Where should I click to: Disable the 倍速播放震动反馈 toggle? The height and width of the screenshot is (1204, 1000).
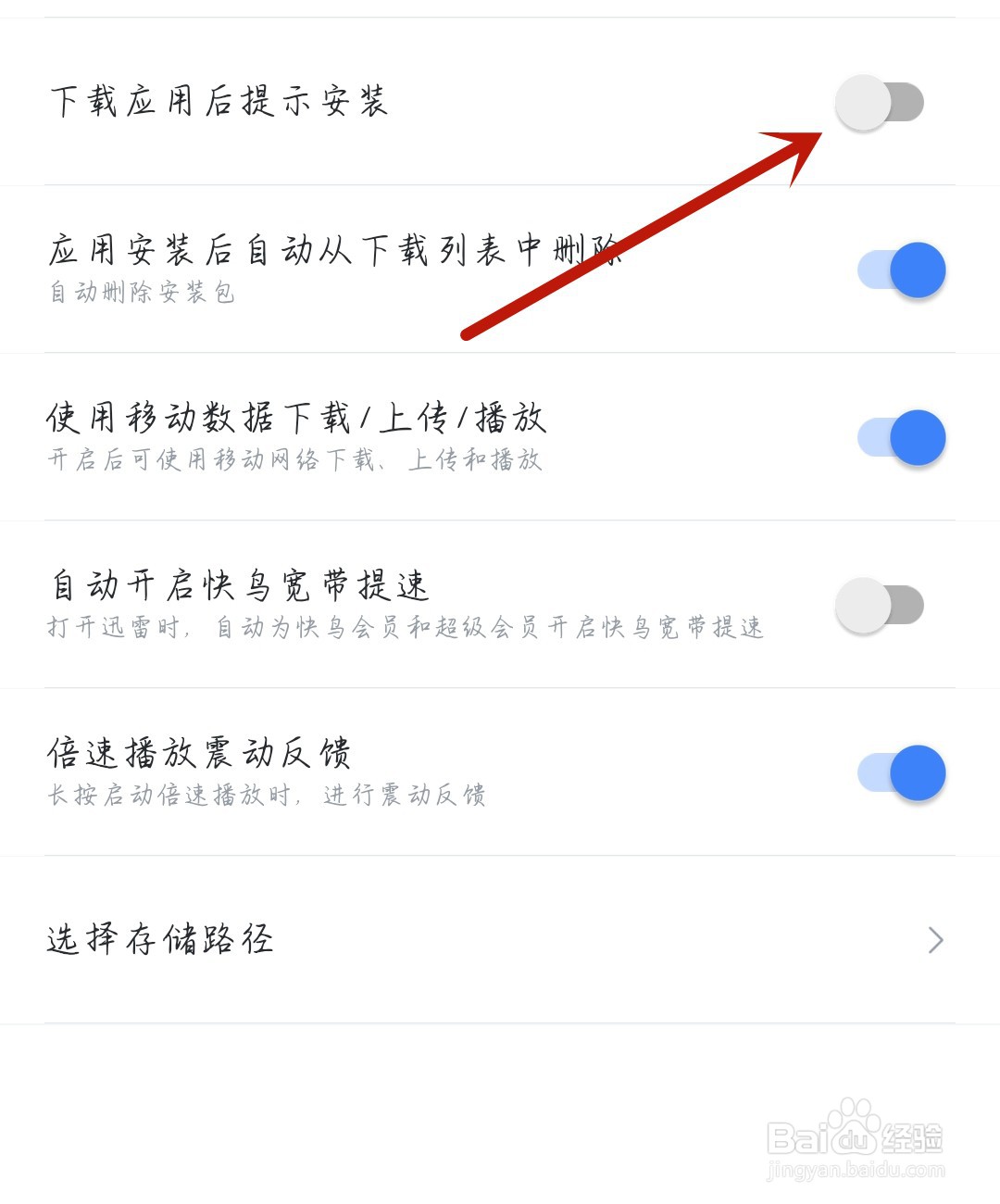(898, 772)
